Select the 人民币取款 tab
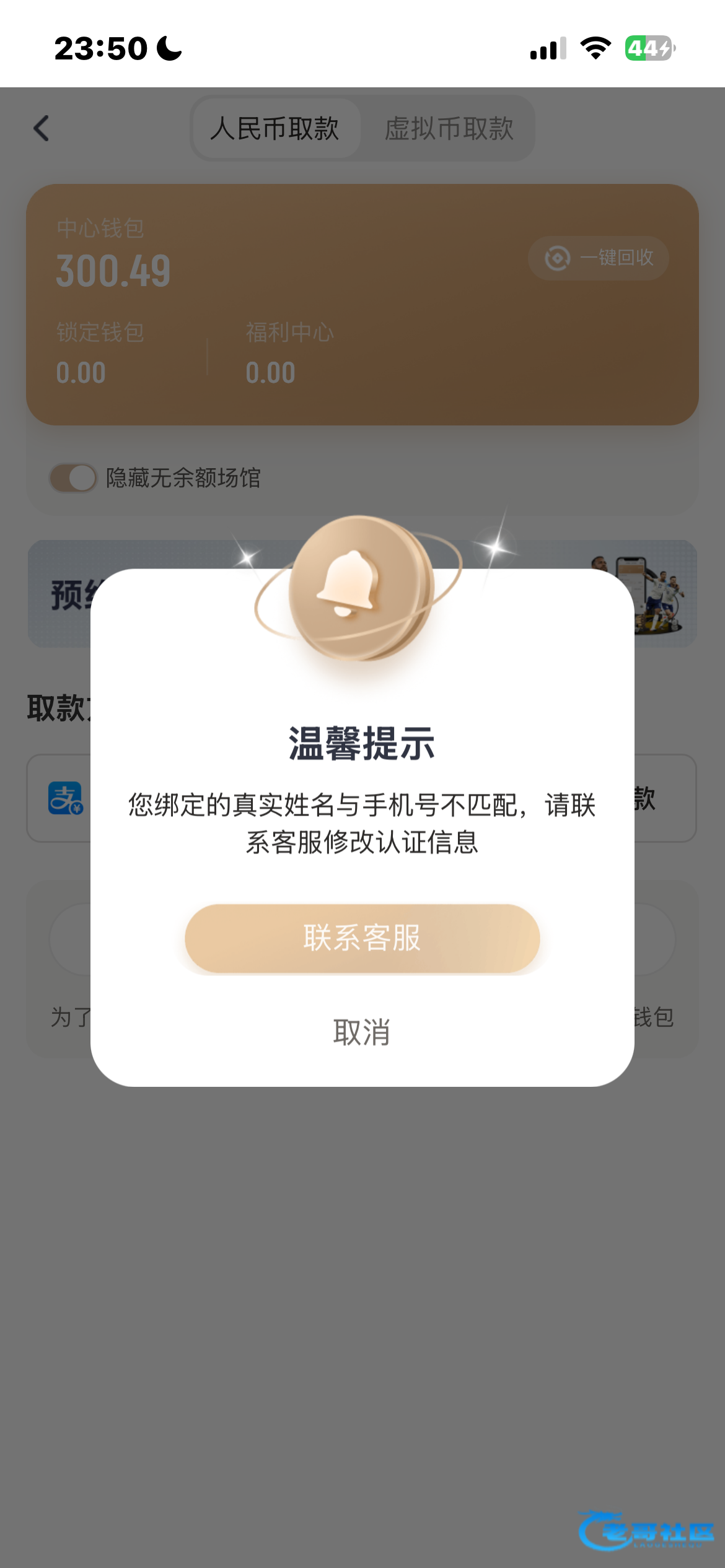Image resolution: width=725 pixels, height=1568 pixels. click(x=275, y=129)
